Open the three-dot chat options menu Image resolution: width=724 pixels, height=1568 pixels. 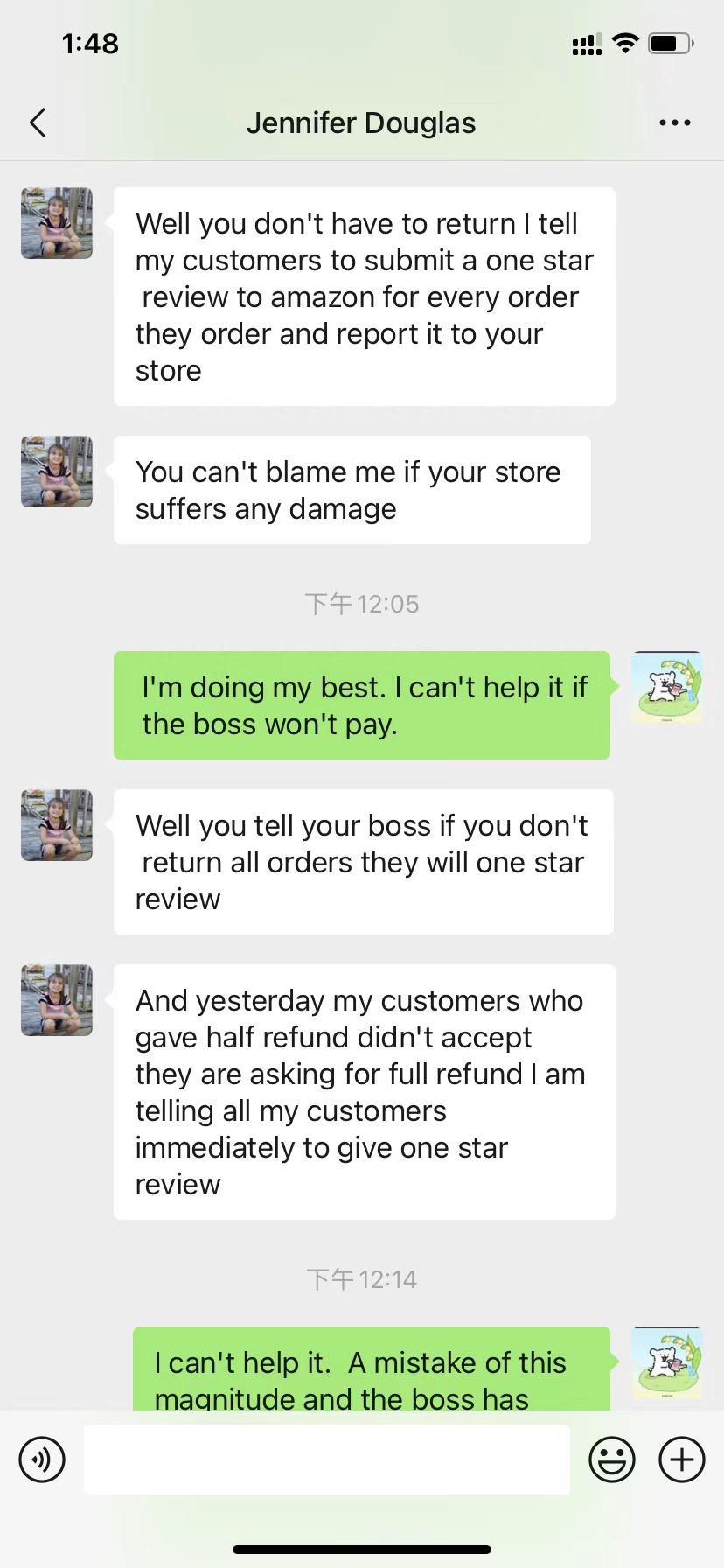674,123
